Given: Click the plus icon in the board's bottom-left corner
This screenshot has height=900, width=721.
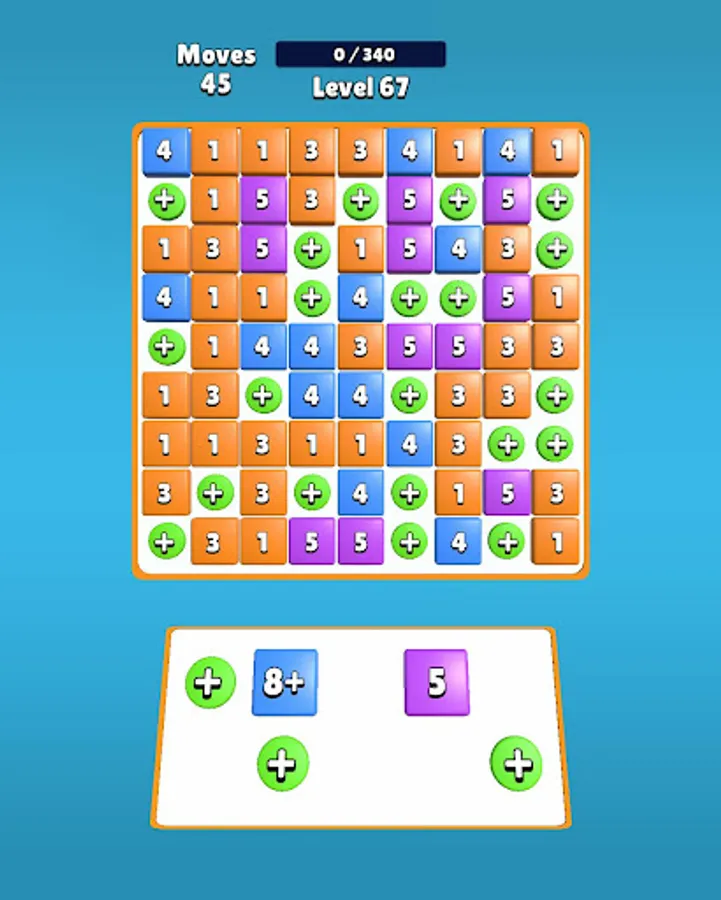Looking at the screenshot, I should [x=166, y=541].
